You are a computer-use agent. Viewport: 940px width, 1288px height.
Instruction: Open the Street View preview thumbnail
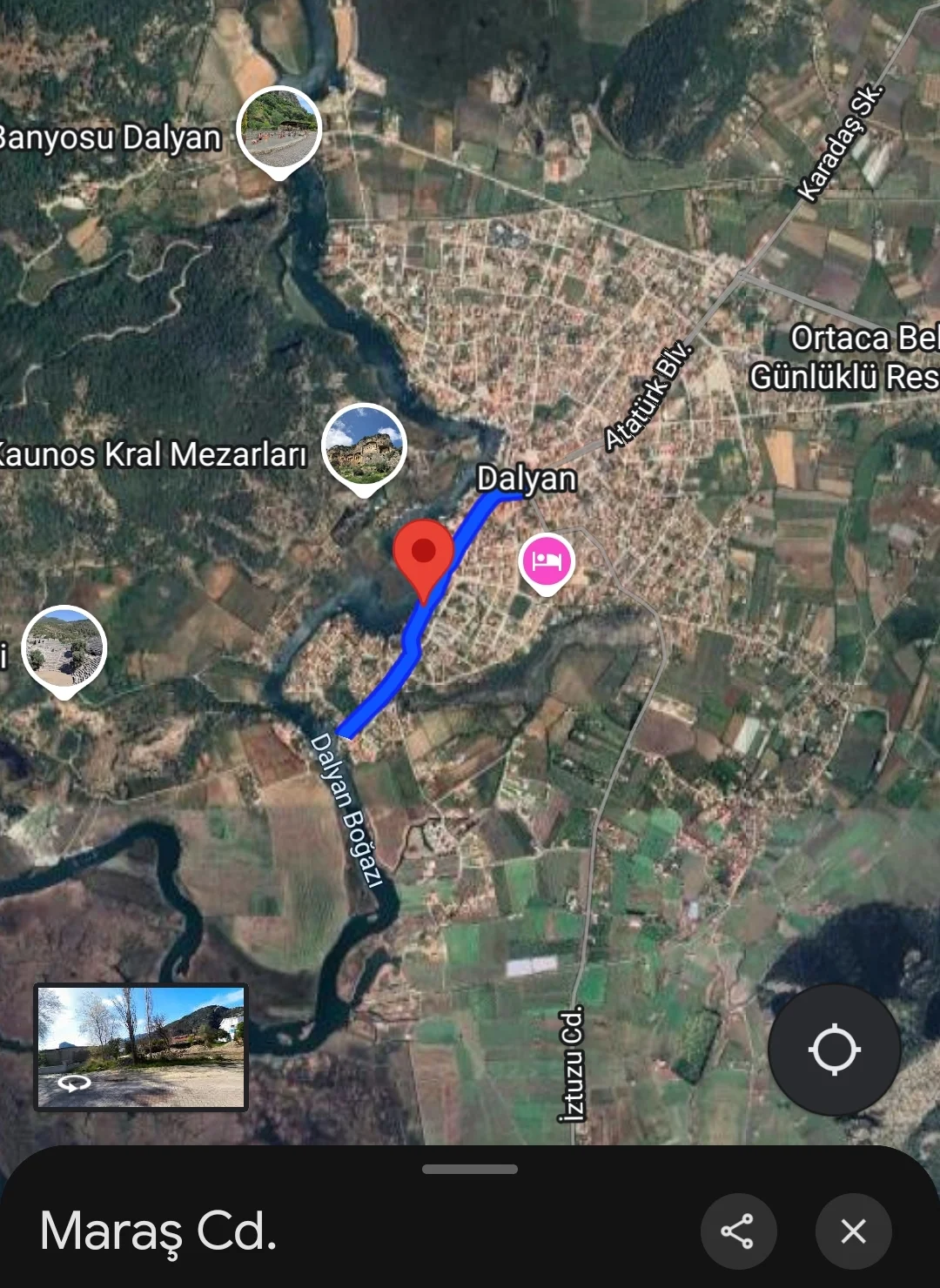[141, 1047]
